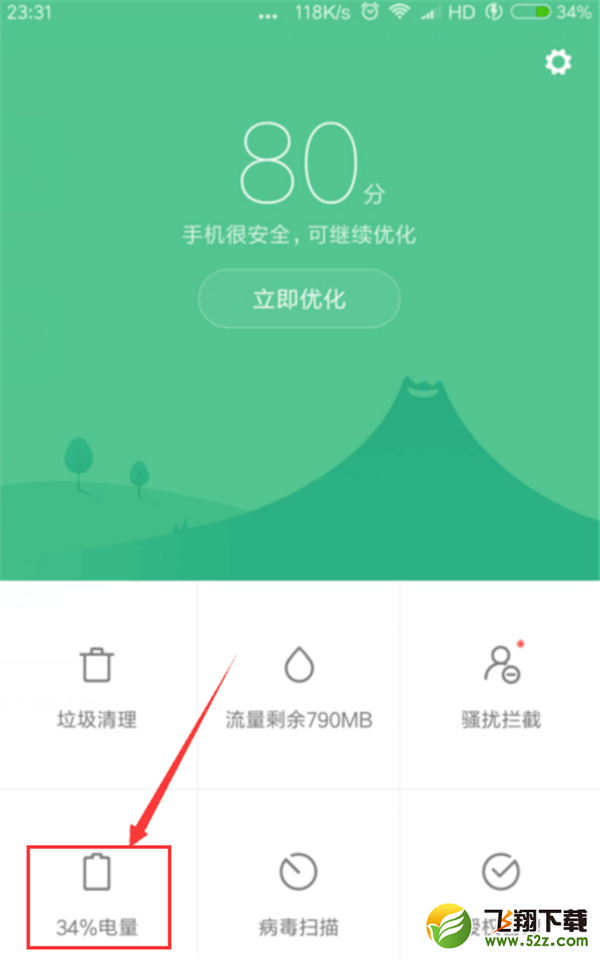Start optimizing with 立即优化
This screenshot has width=600, height=960.
299,299
